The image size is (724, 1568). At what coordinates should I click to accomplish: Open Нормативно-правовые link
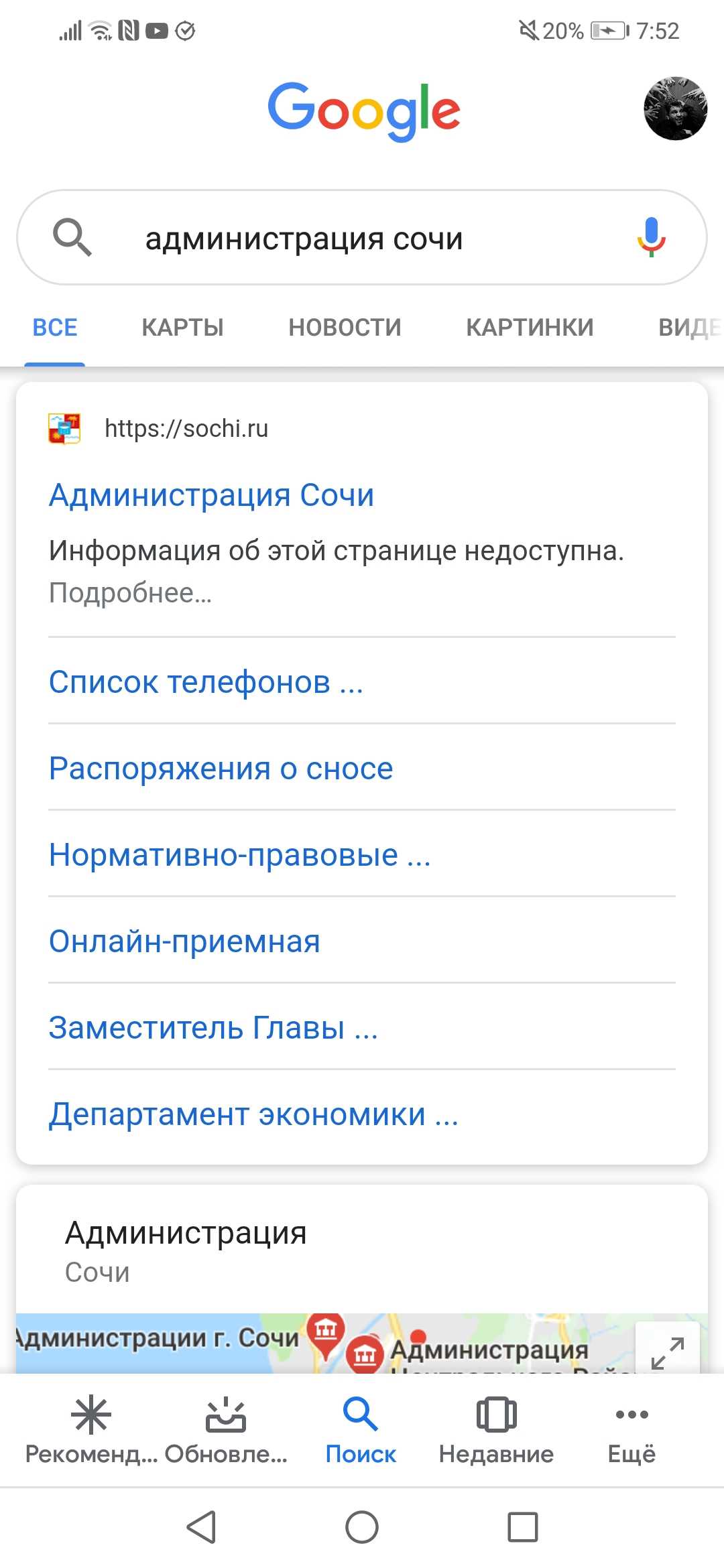[x=239, y=855]
